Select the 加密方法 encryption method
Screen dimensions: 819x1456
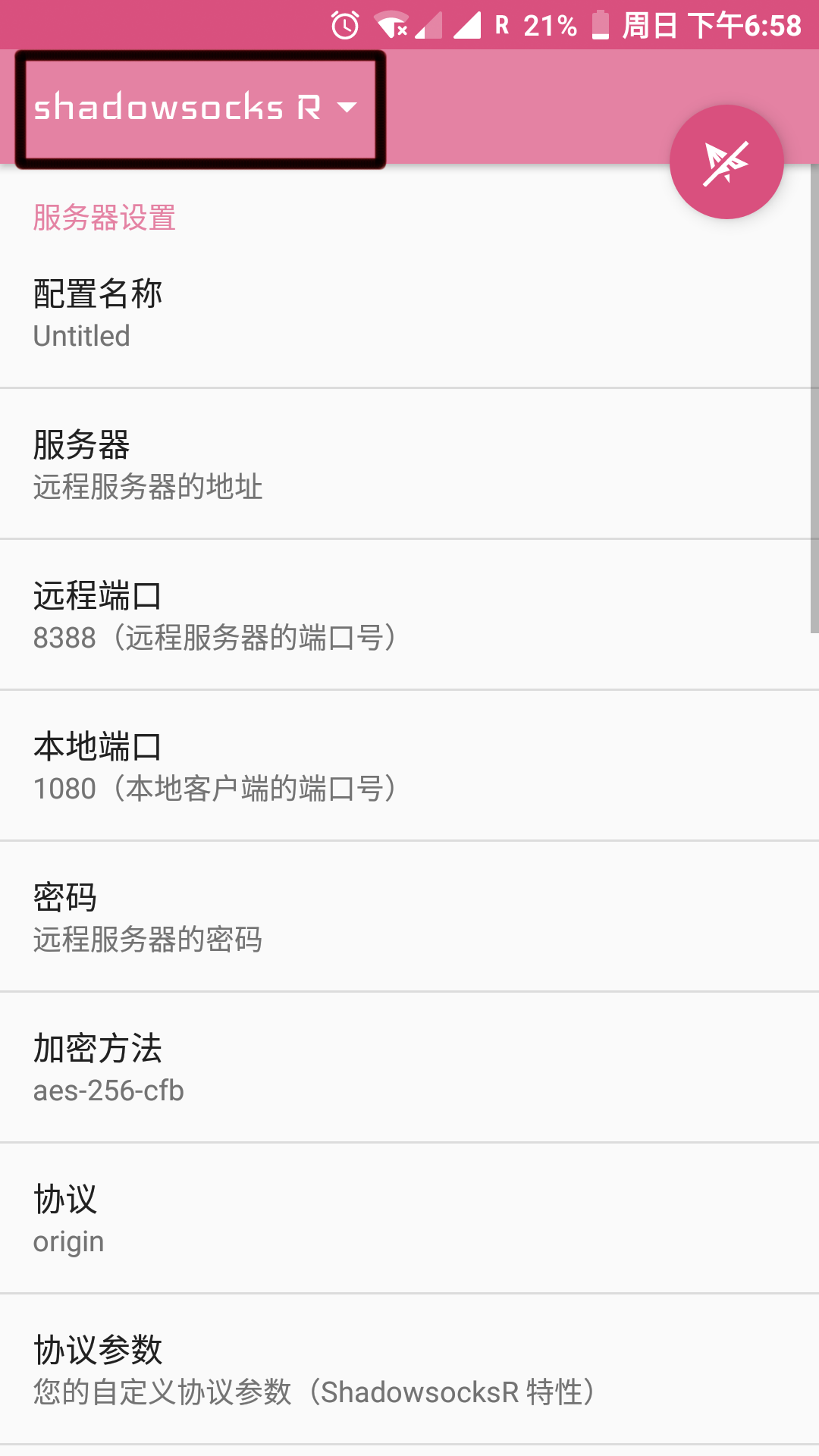409,1068
